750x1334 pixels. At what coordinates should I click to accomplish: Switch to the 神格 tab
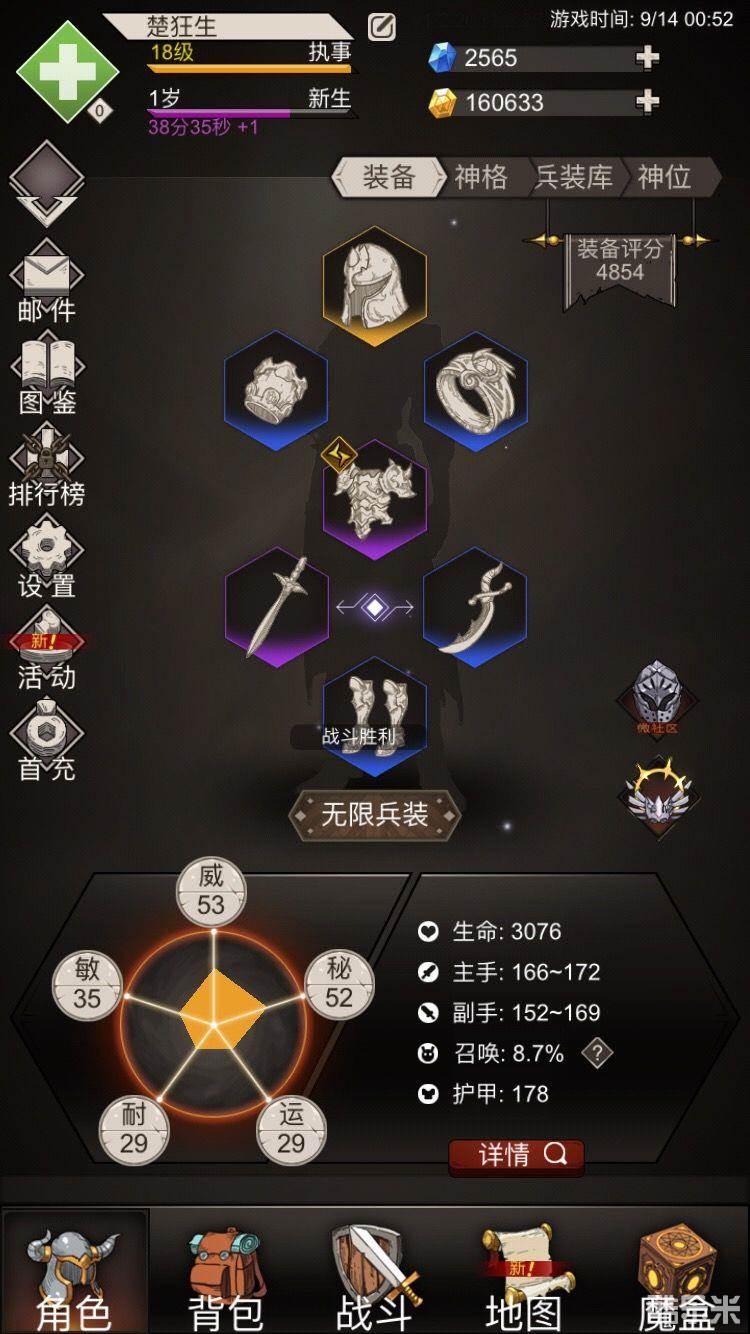[x=481, y=177]
